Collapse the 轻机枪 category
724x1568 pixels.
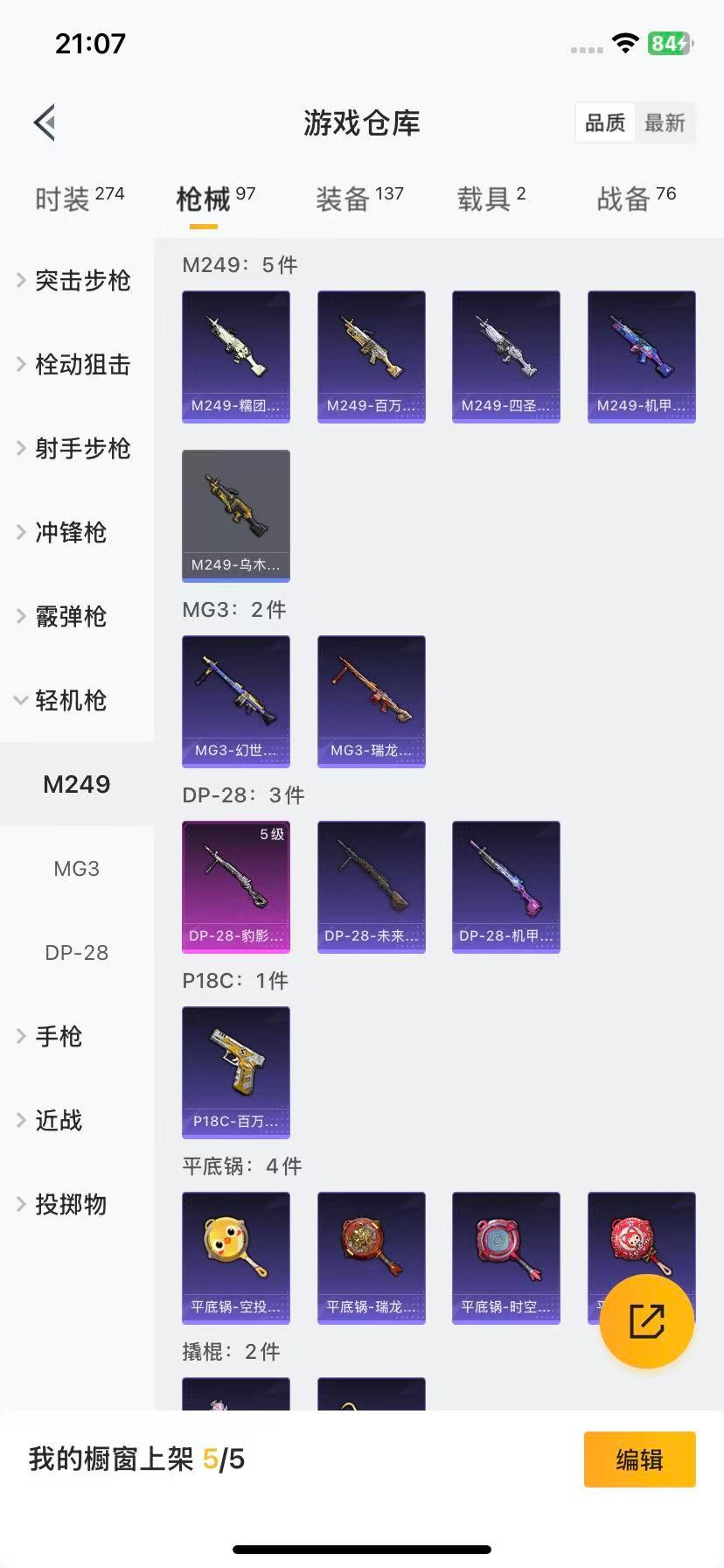(x=70, y=700)
